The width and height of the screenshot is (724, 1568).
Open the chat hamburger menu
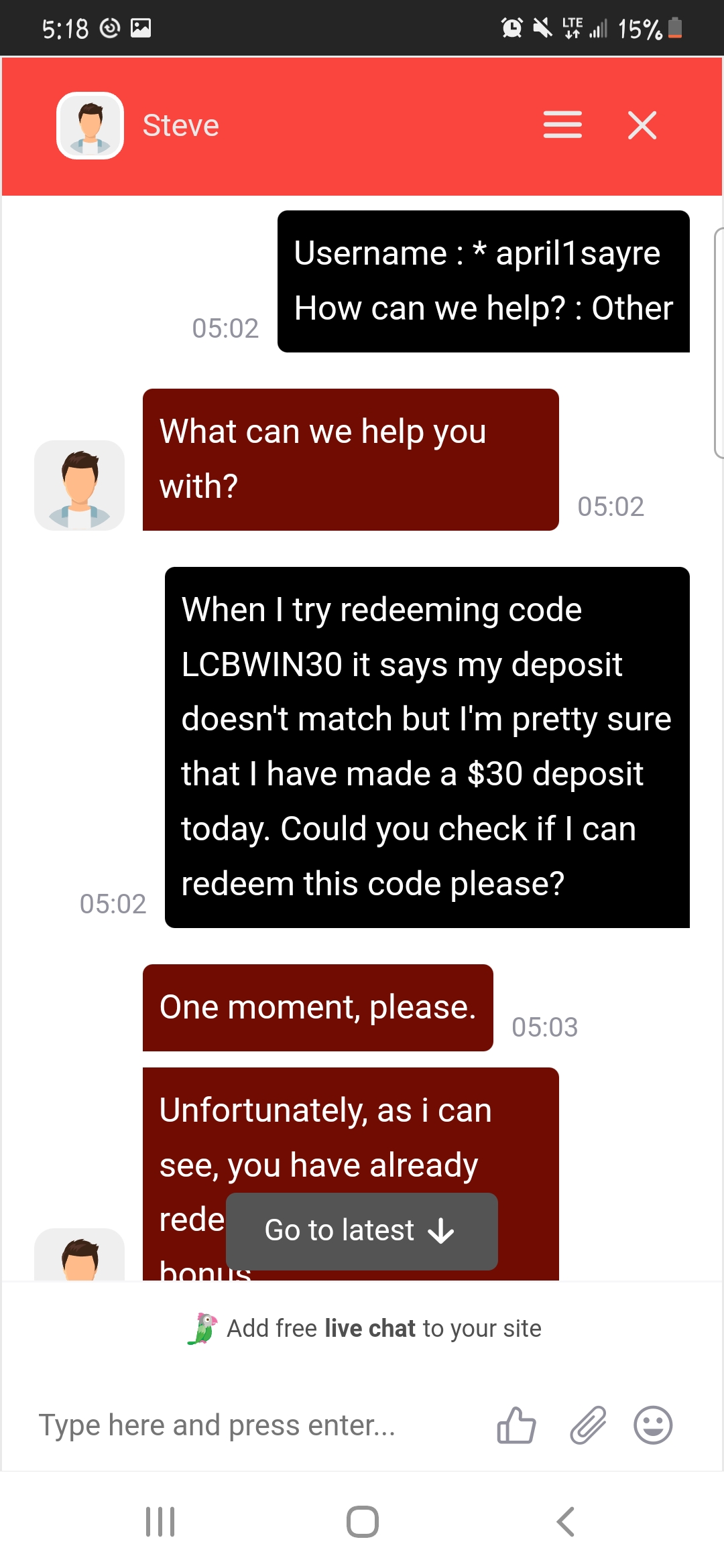click(562, 125)
